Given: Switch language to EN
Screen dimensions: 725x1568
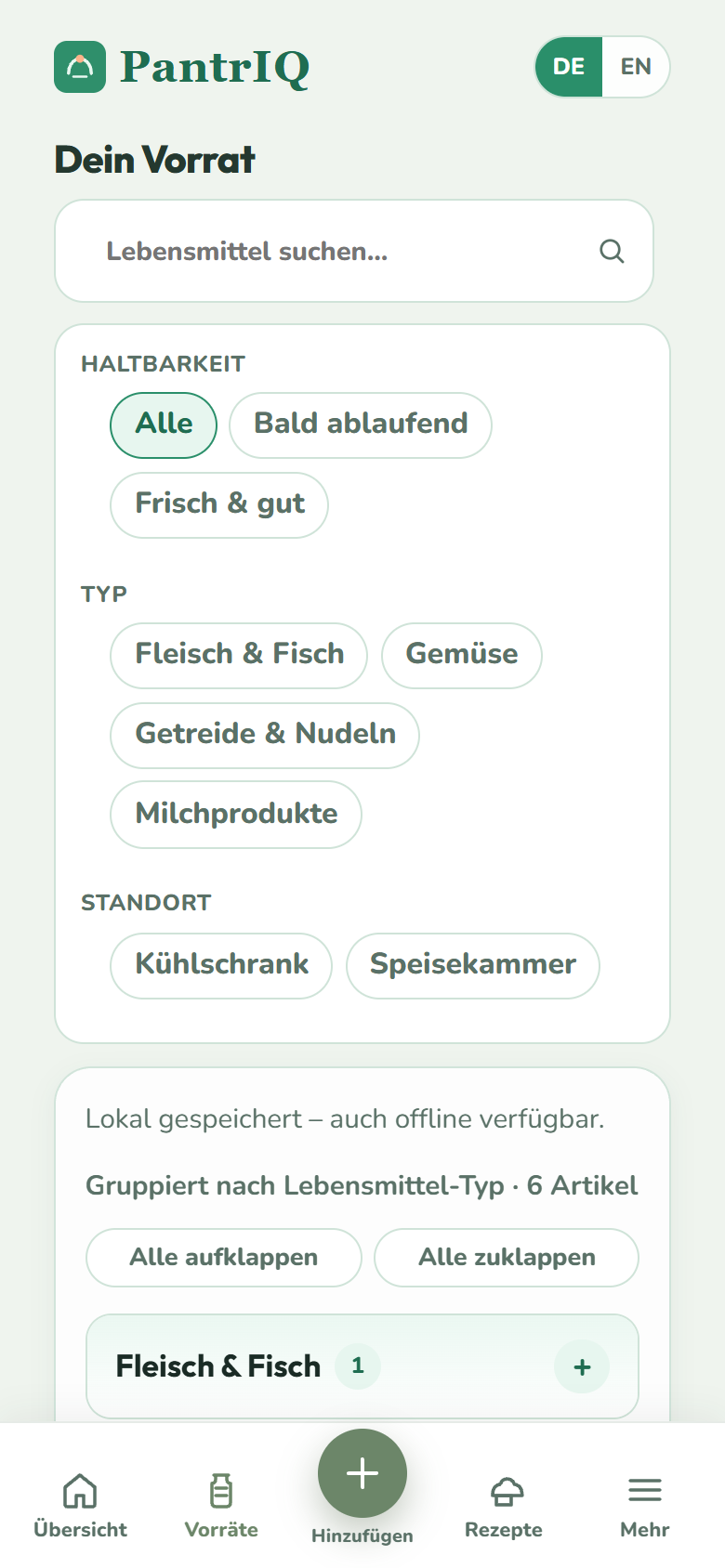Looking at the screenshot, I should (636, 67).
